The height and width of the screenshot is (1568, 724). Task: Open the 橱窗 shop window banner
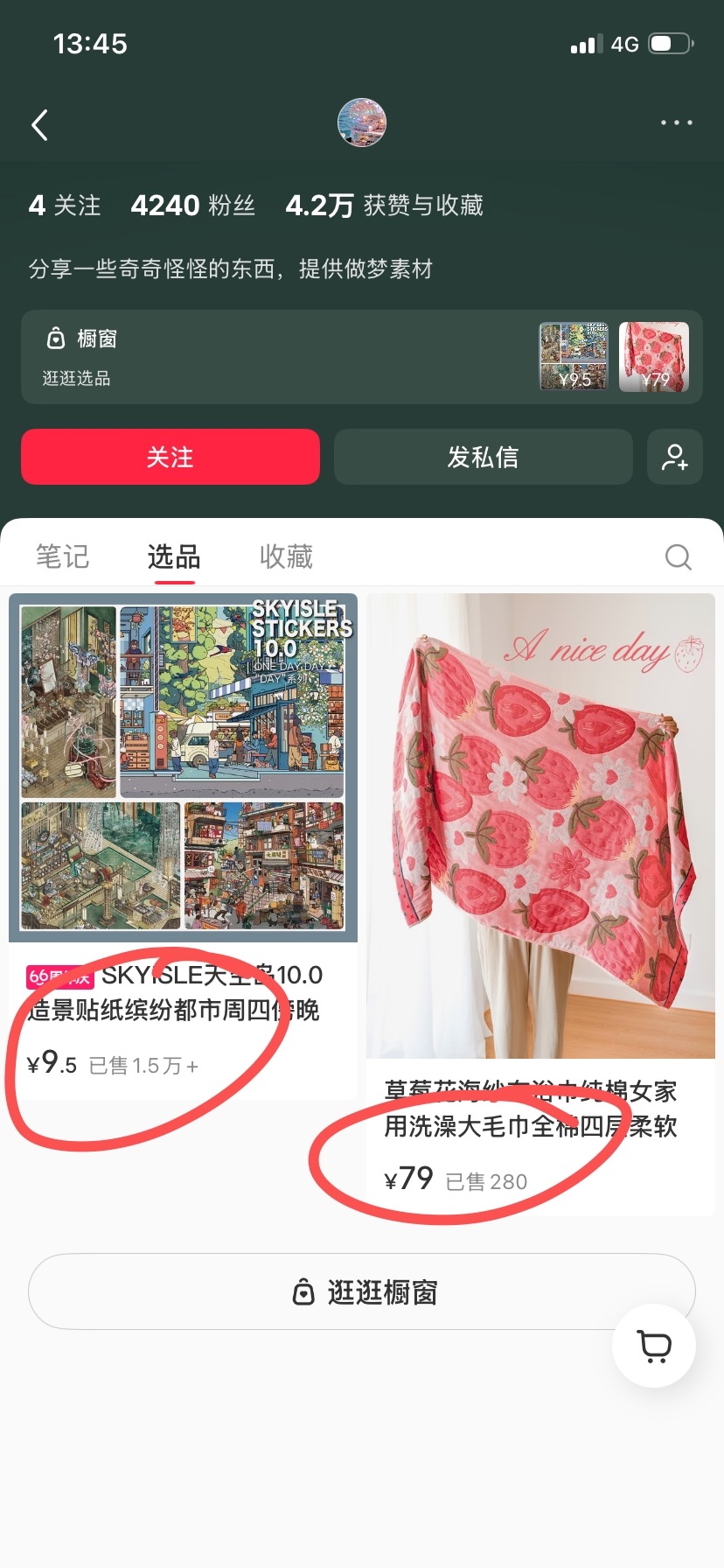pyautogui.click(x=362, y=357)
